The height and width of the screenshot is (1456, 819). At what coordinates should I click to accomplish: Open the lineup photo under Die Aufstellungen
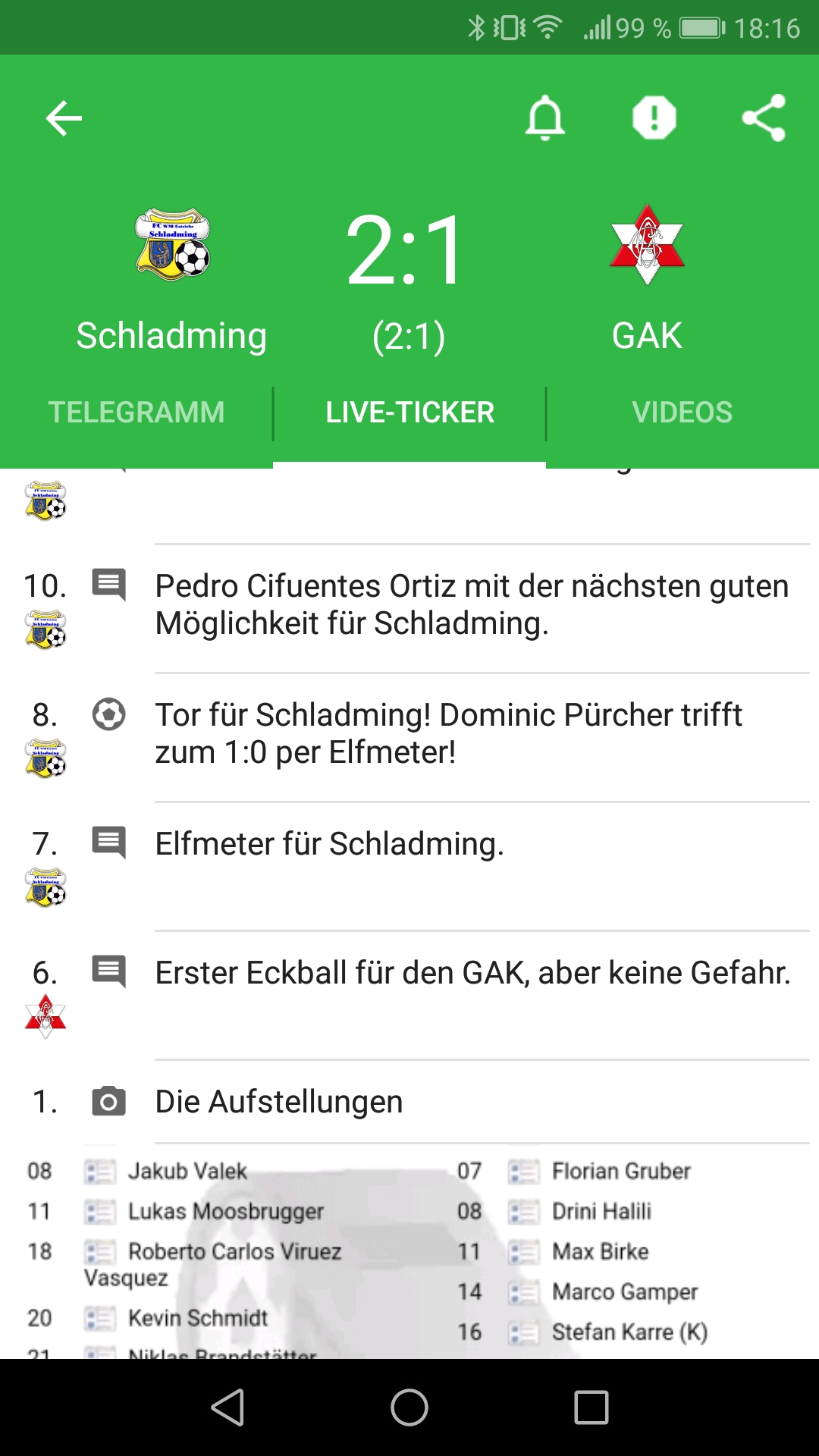click(x=409, y=1251)
